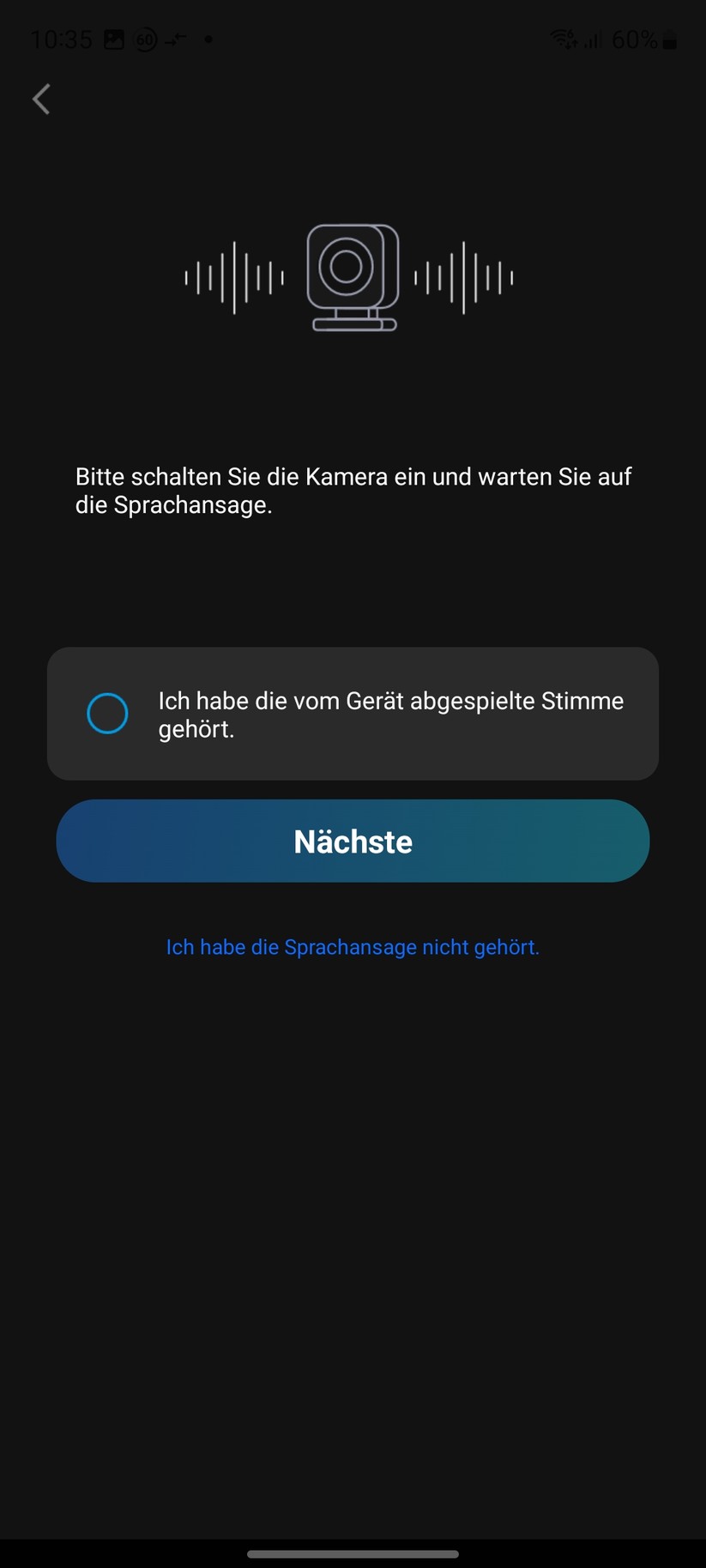Tap the back chevron arrow

pos(41,99)
